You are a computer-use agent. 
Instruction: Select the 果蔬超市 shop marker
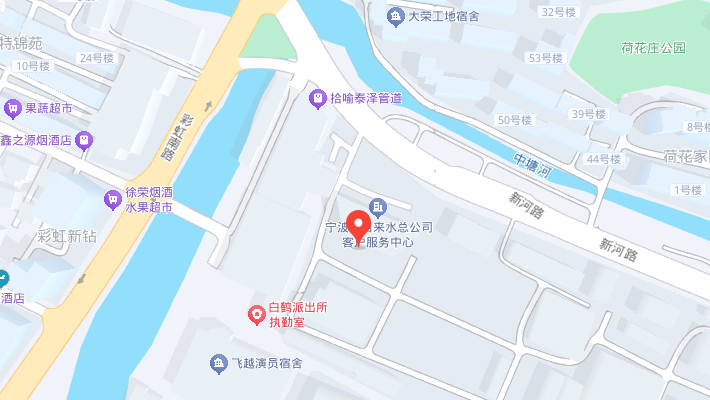tap(13, 108)
